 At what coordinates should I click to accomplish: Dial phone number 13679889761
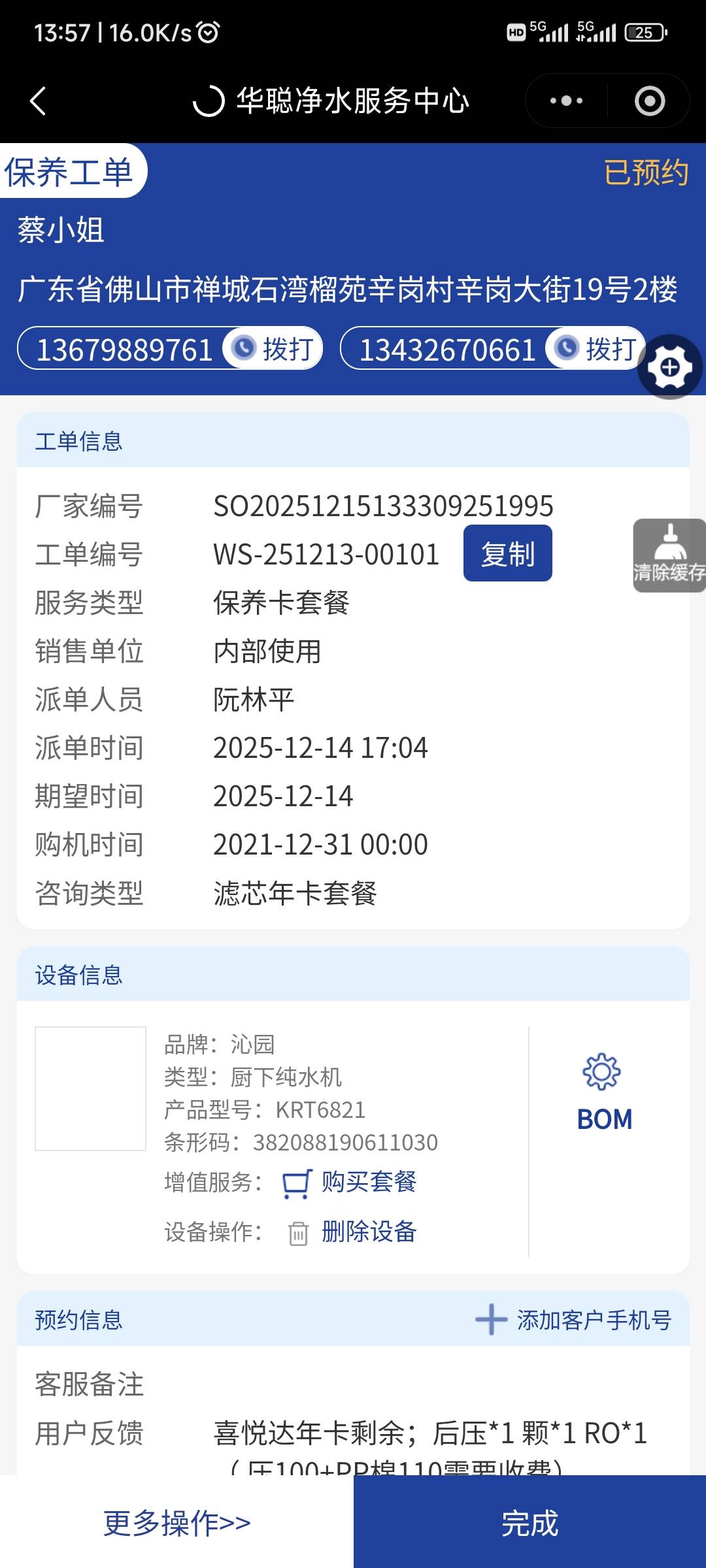273,349
